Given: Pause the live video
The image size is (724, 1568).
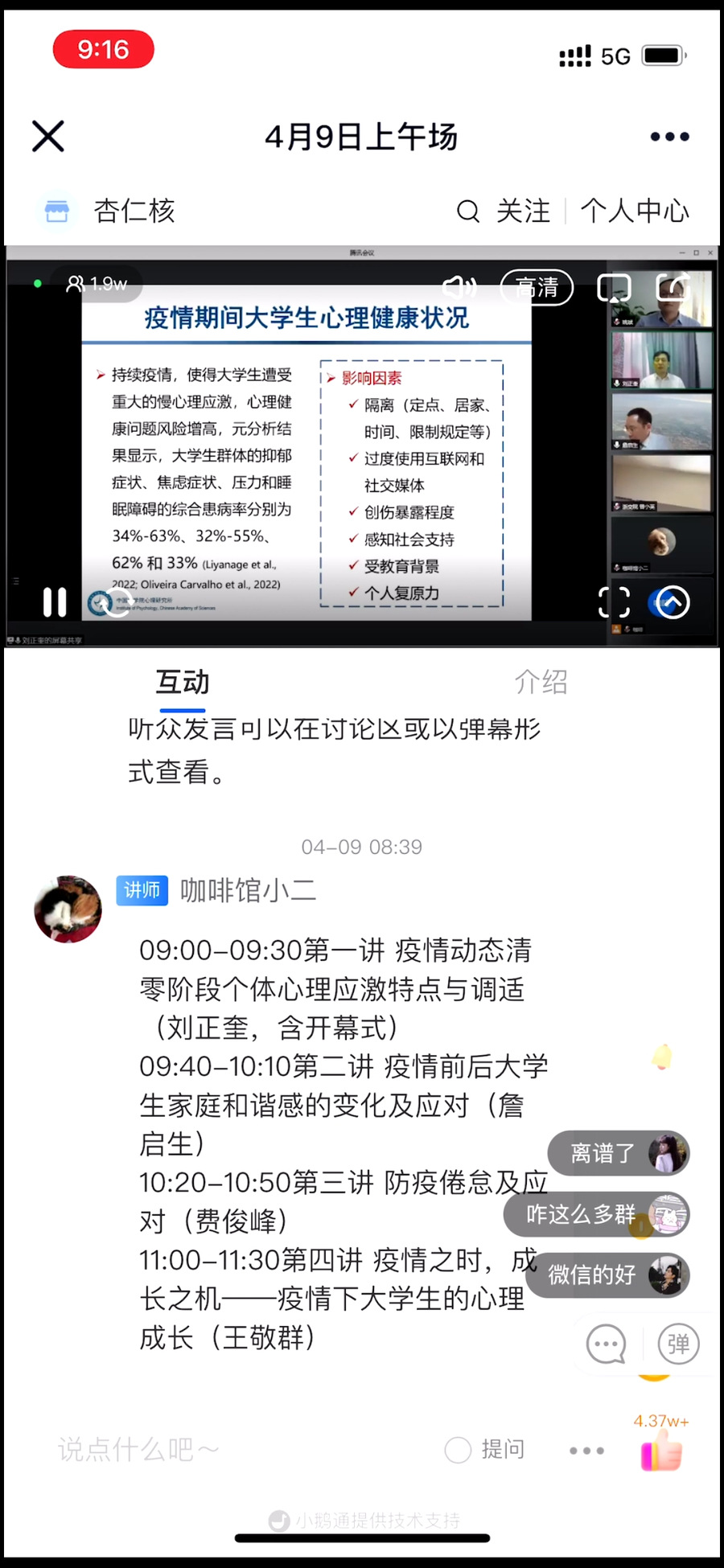Looking at the screenshot, I should tap(54, 601).
